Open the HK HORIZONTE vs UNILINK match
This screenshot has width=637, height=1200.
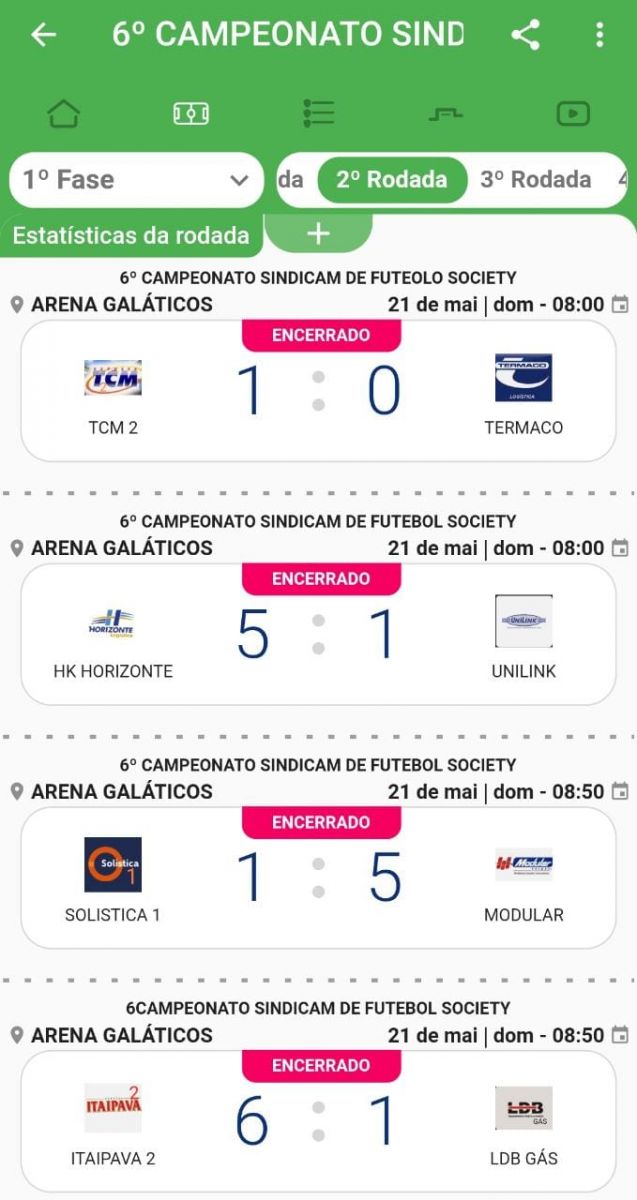[318, 635]
